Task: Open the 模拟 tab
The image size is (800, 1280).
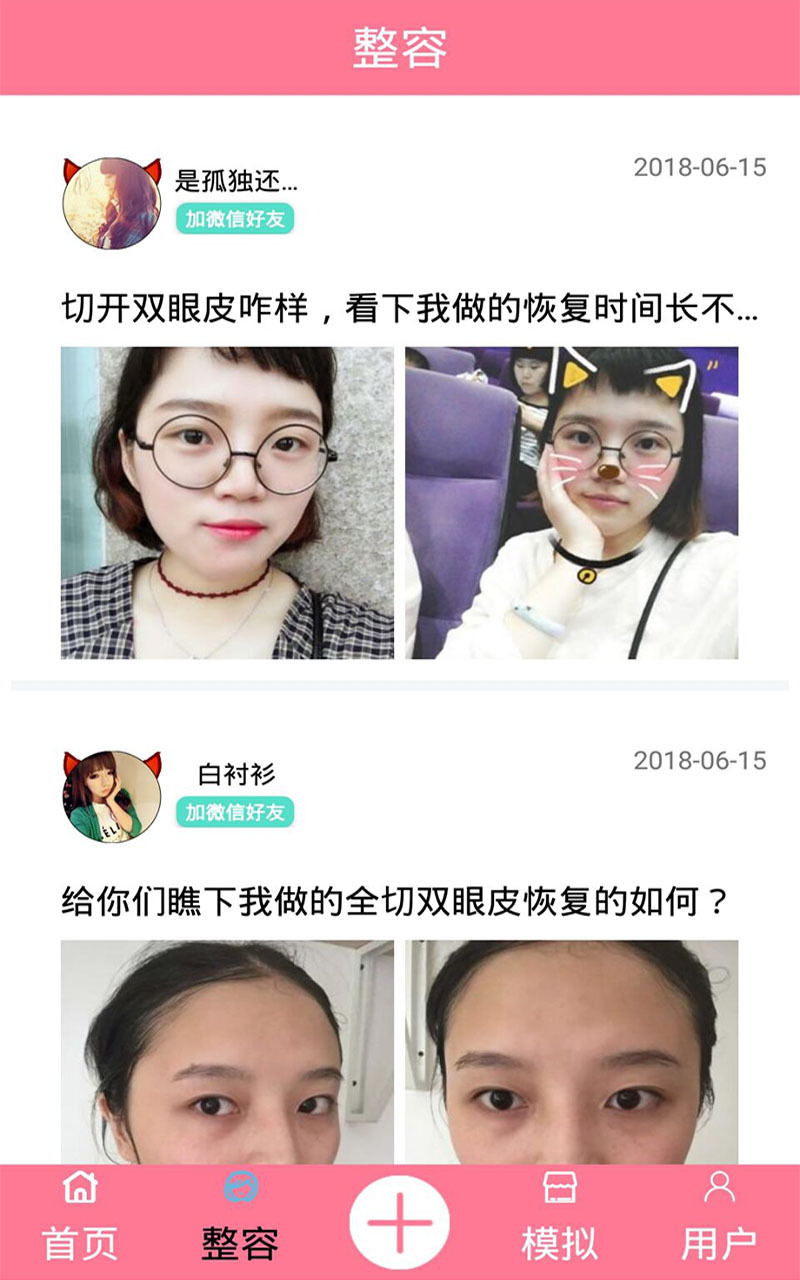Action: (559, 1220)
